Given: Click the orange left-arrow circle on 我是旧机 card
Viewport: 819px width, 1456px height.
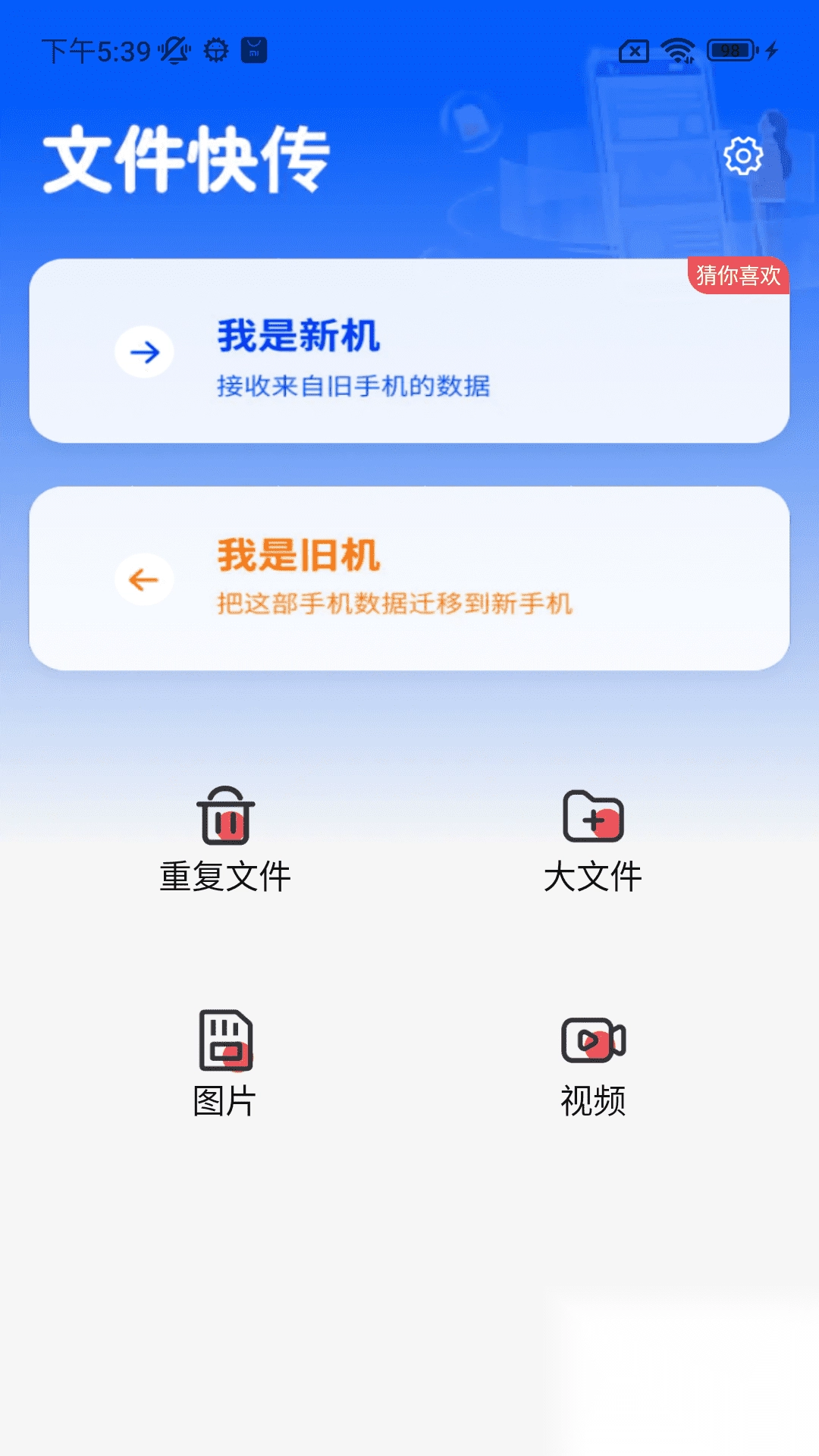Looking at the screenshot, I should click(144, 580).
